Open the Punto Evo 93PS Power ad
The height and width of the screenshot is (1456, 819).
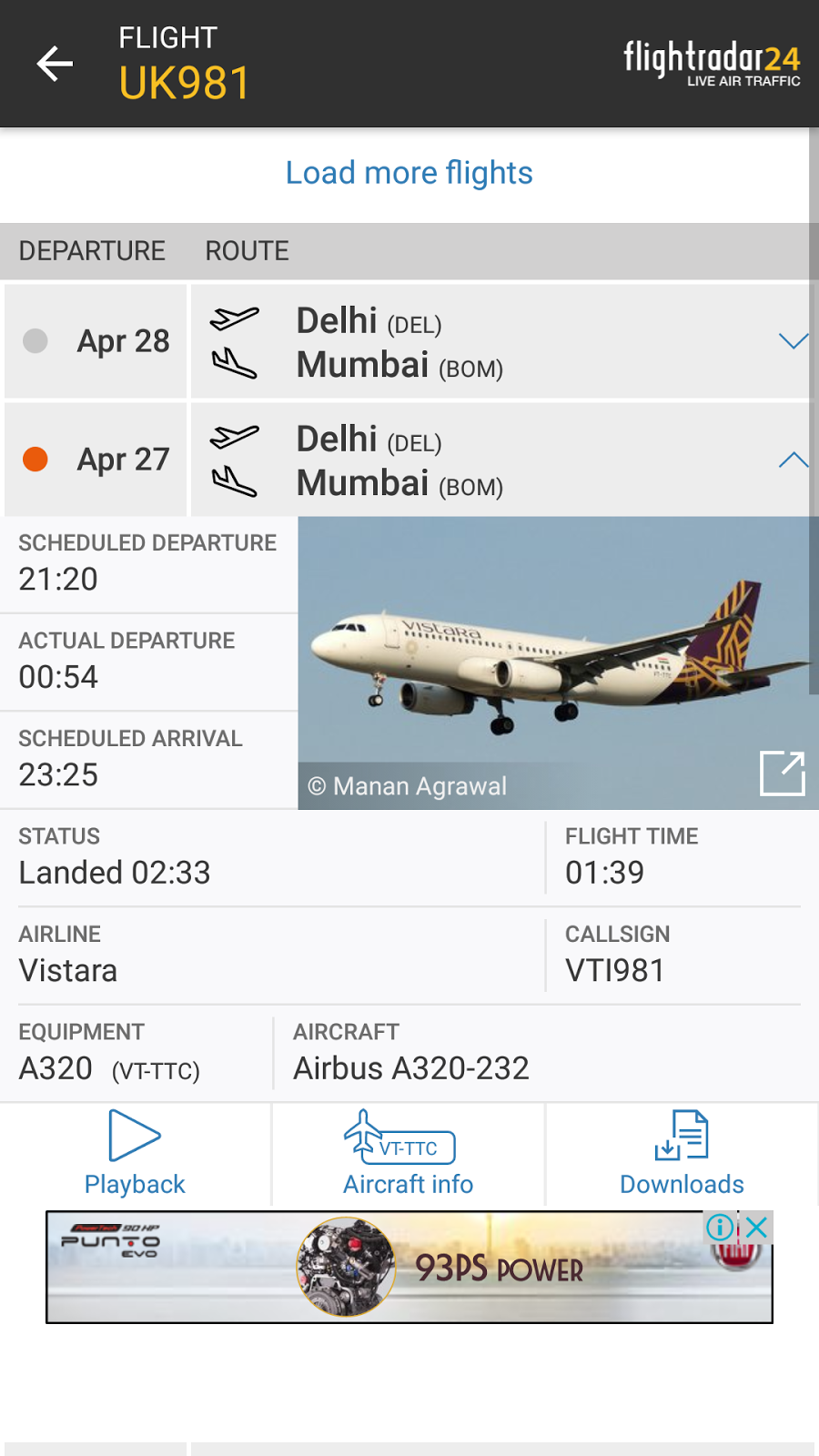[409, 1268]
